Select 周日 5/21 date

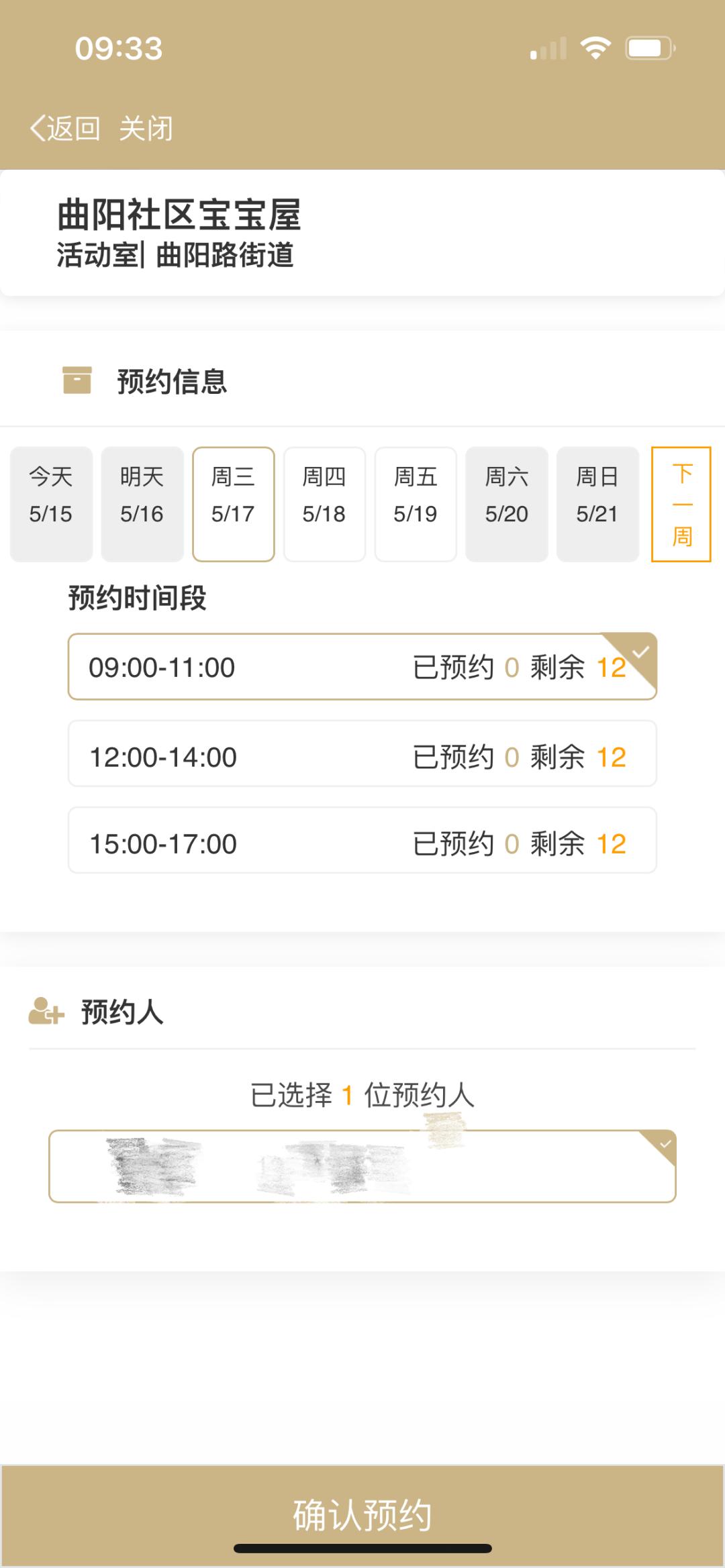point(597,504)
